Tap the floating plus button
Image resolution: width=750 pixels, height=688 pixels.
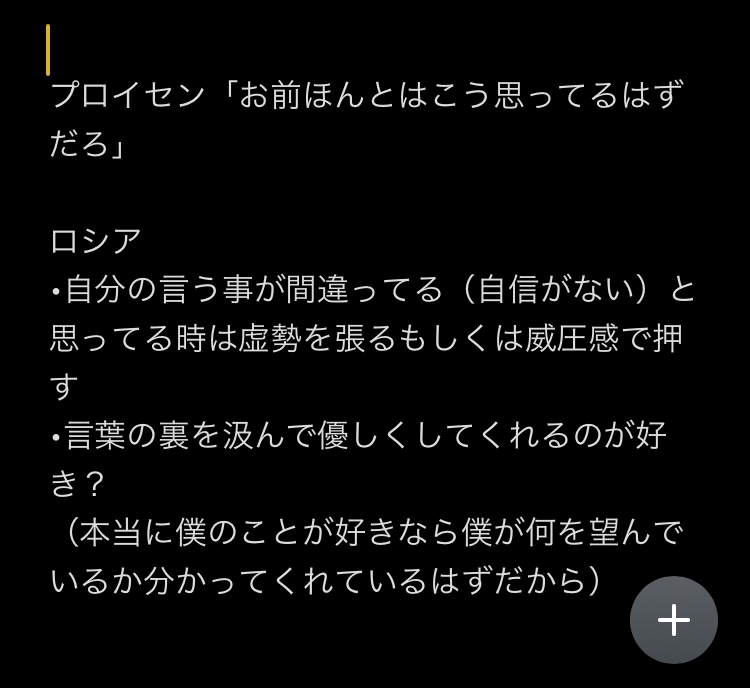pos(673,620)
